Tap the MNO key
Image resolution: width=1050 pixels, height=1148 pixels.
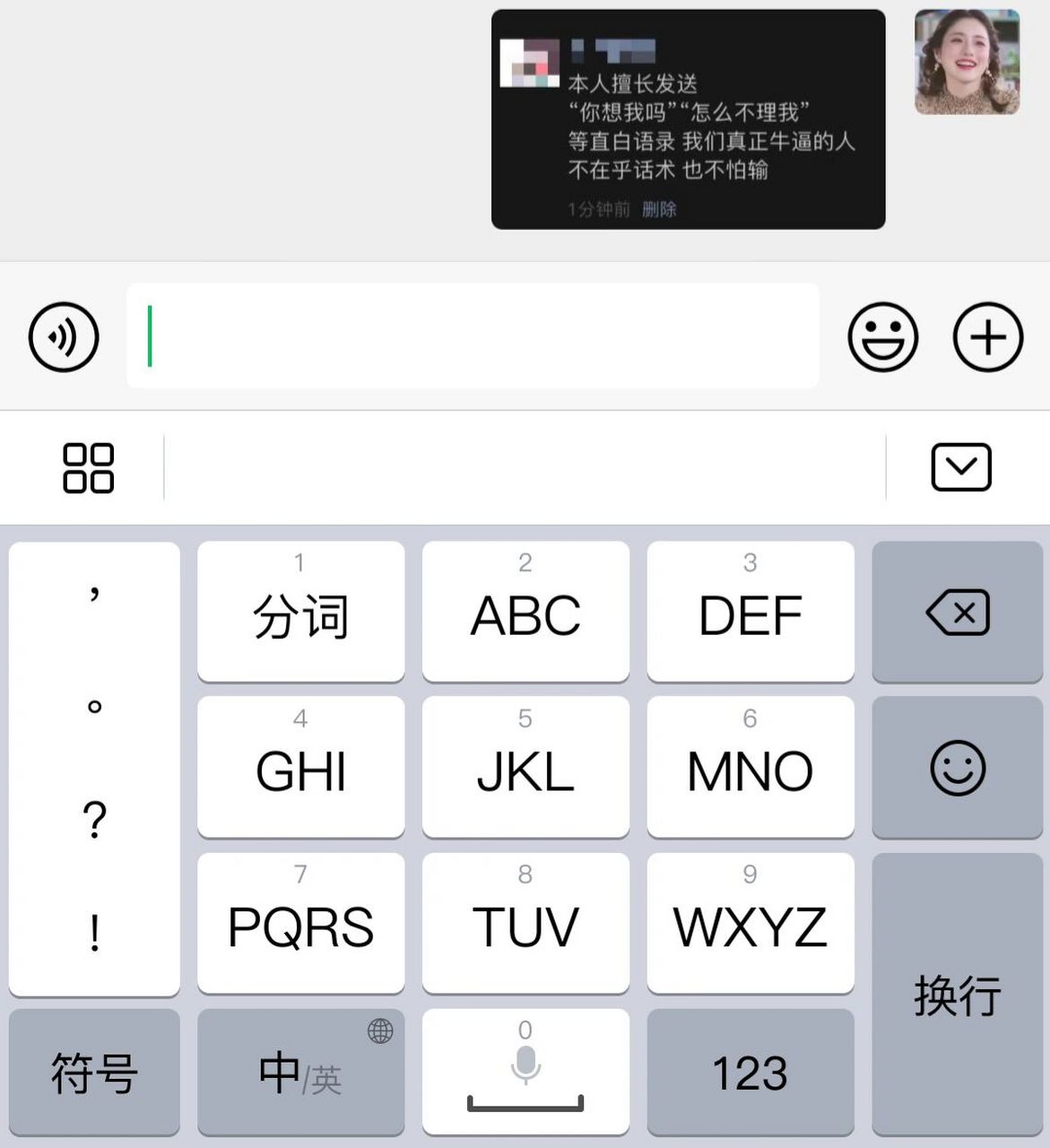coord(750,768)
